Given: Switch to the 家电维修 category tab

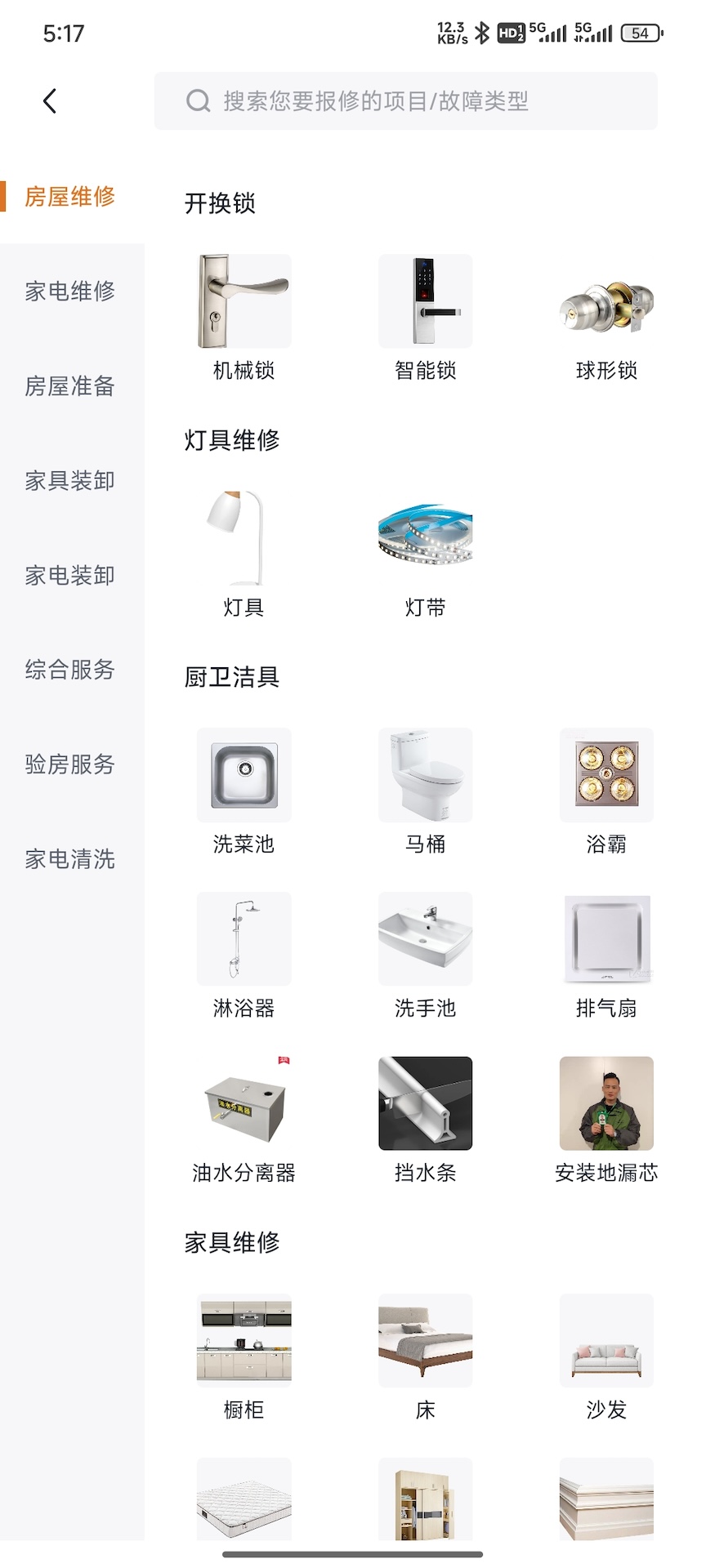Looking at the screenshot, I should coord(70,290).
